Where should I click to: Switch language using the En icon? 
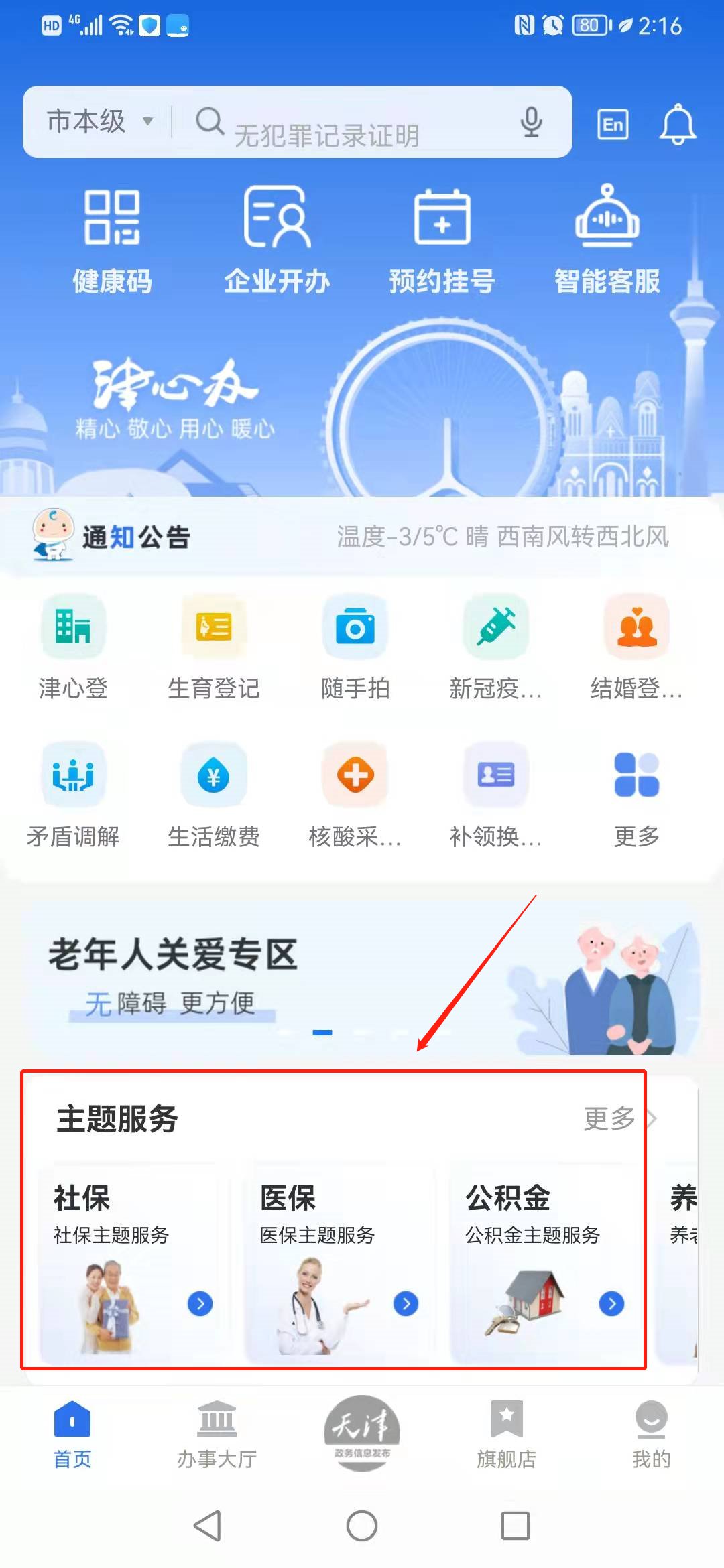click(613, 125)
